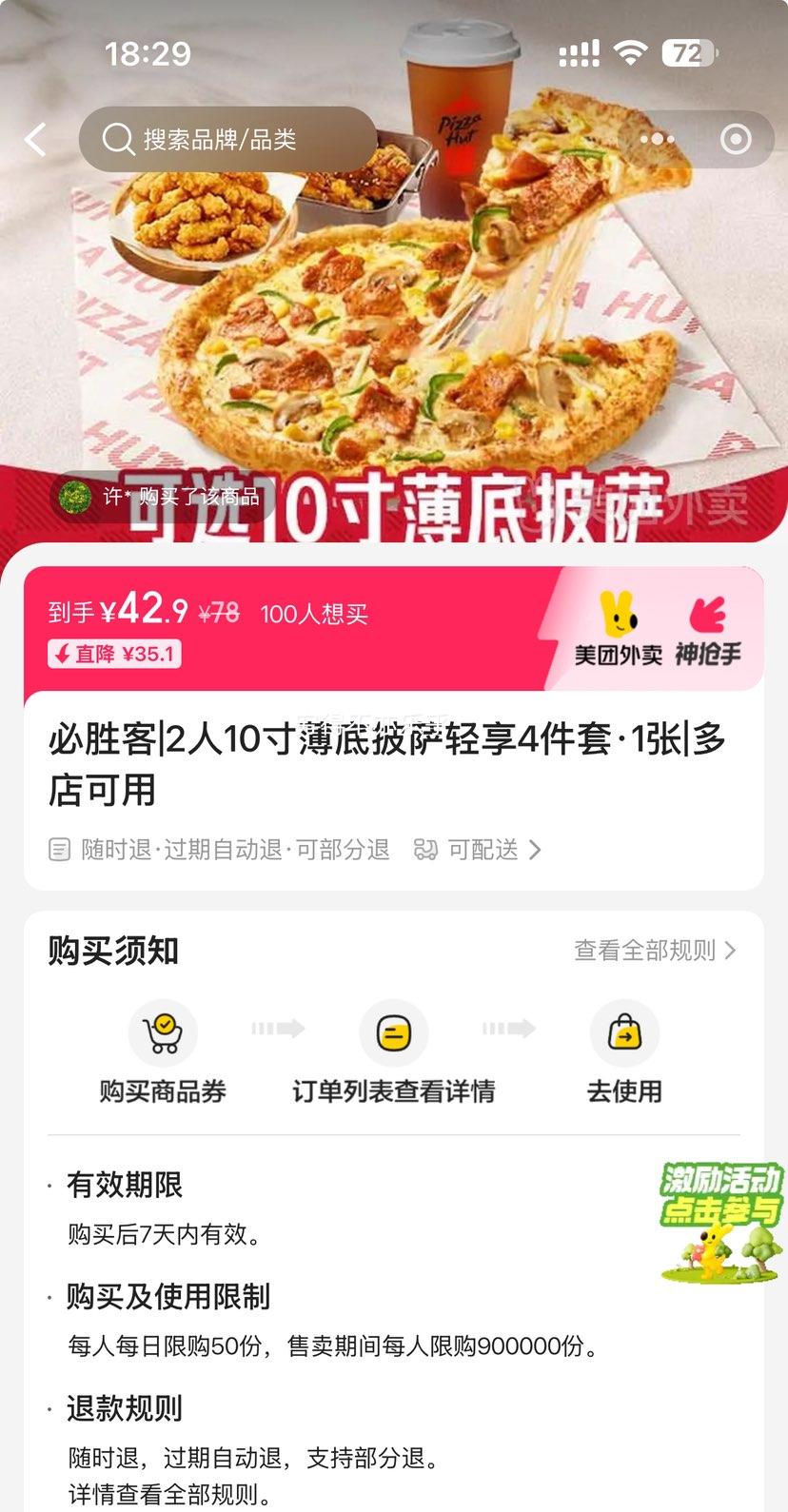Viewport: 788px width, 1512px height.
Task: Tap the 直降 ¥35.1 price tag
Action: 113,655
